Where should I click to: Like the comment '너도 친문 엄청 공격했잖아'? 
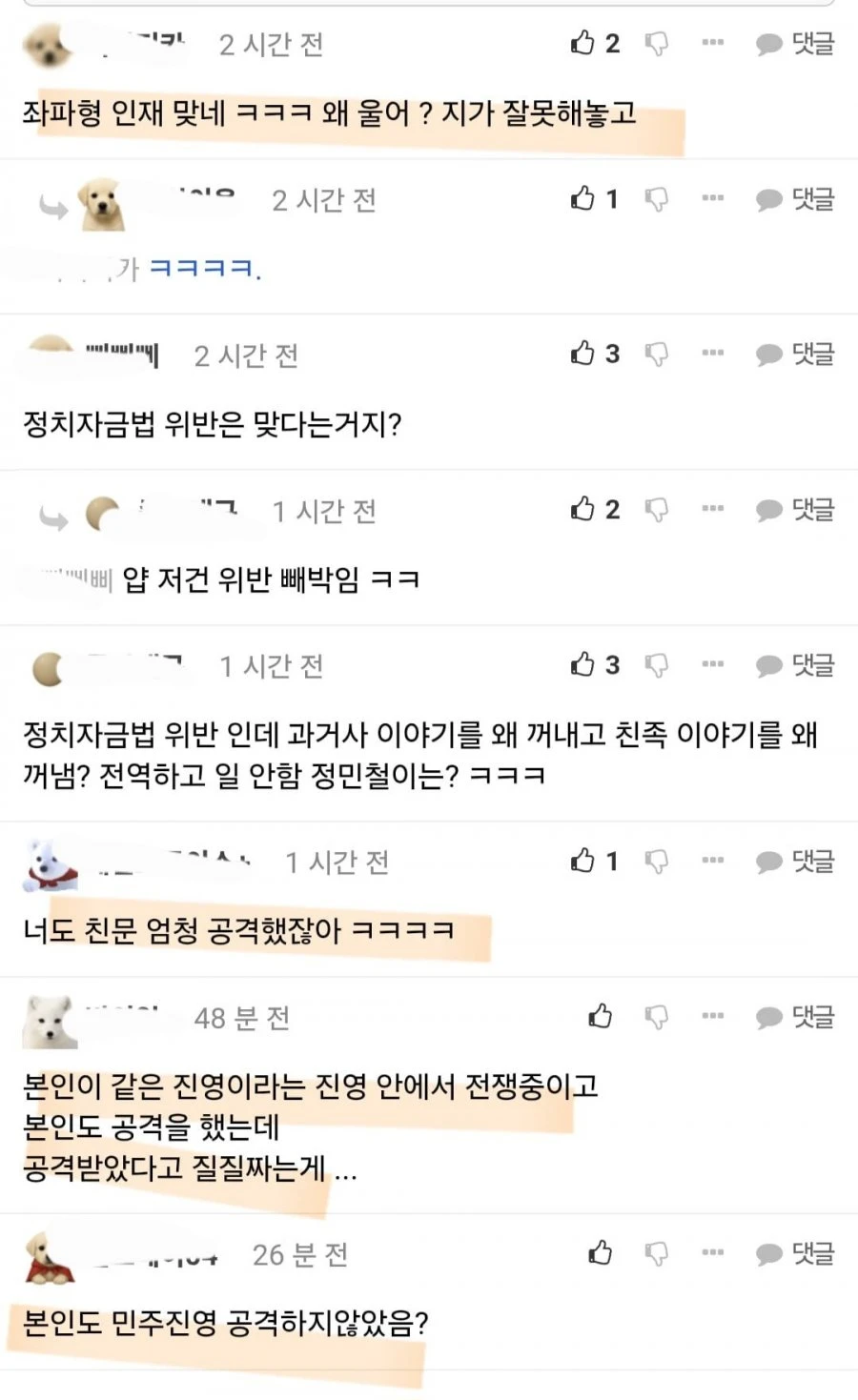[582, 861]
